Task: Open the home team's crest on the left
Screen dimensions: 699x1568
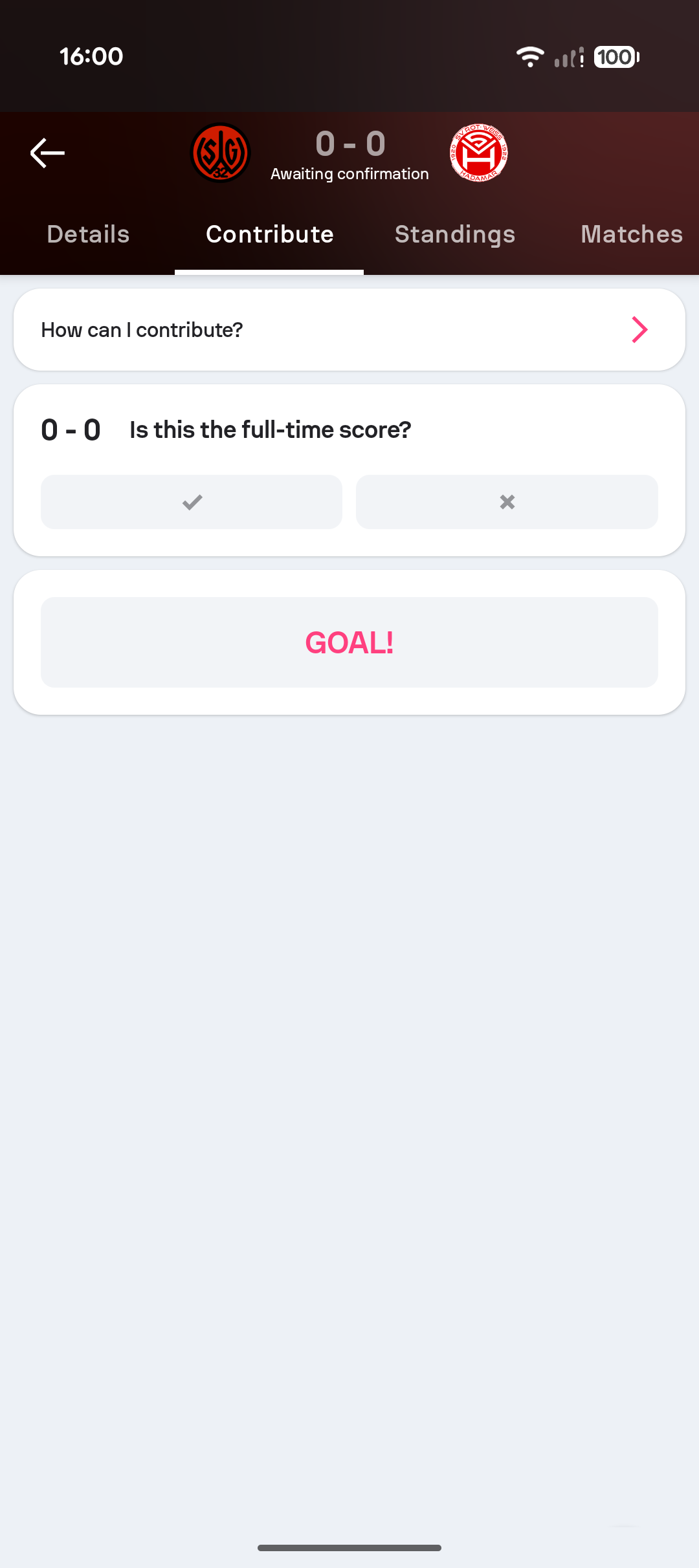Action: click(221, 153)
